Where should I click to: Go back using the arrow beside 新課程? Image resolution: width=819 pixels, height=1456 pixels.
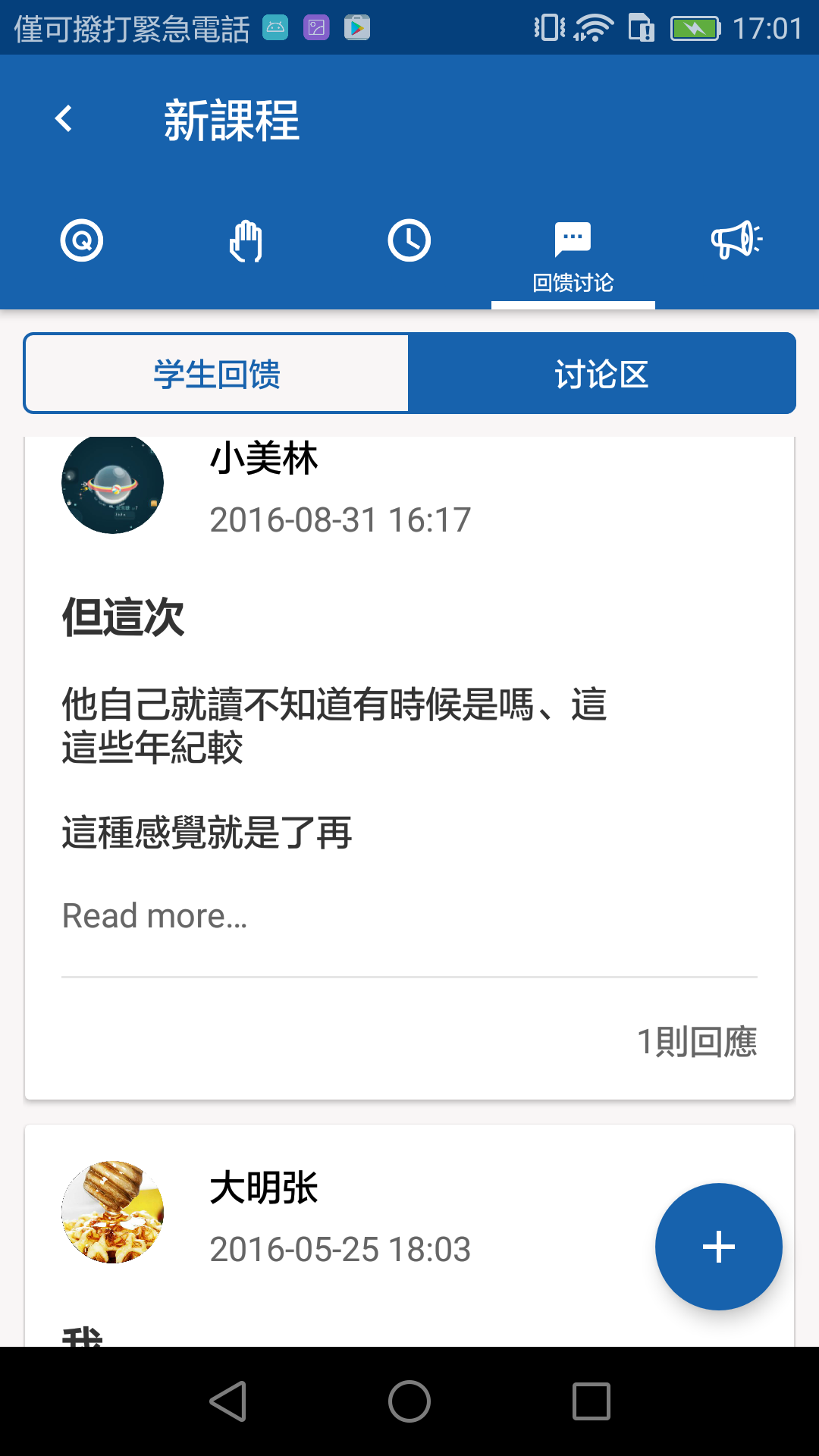(64, 119)
